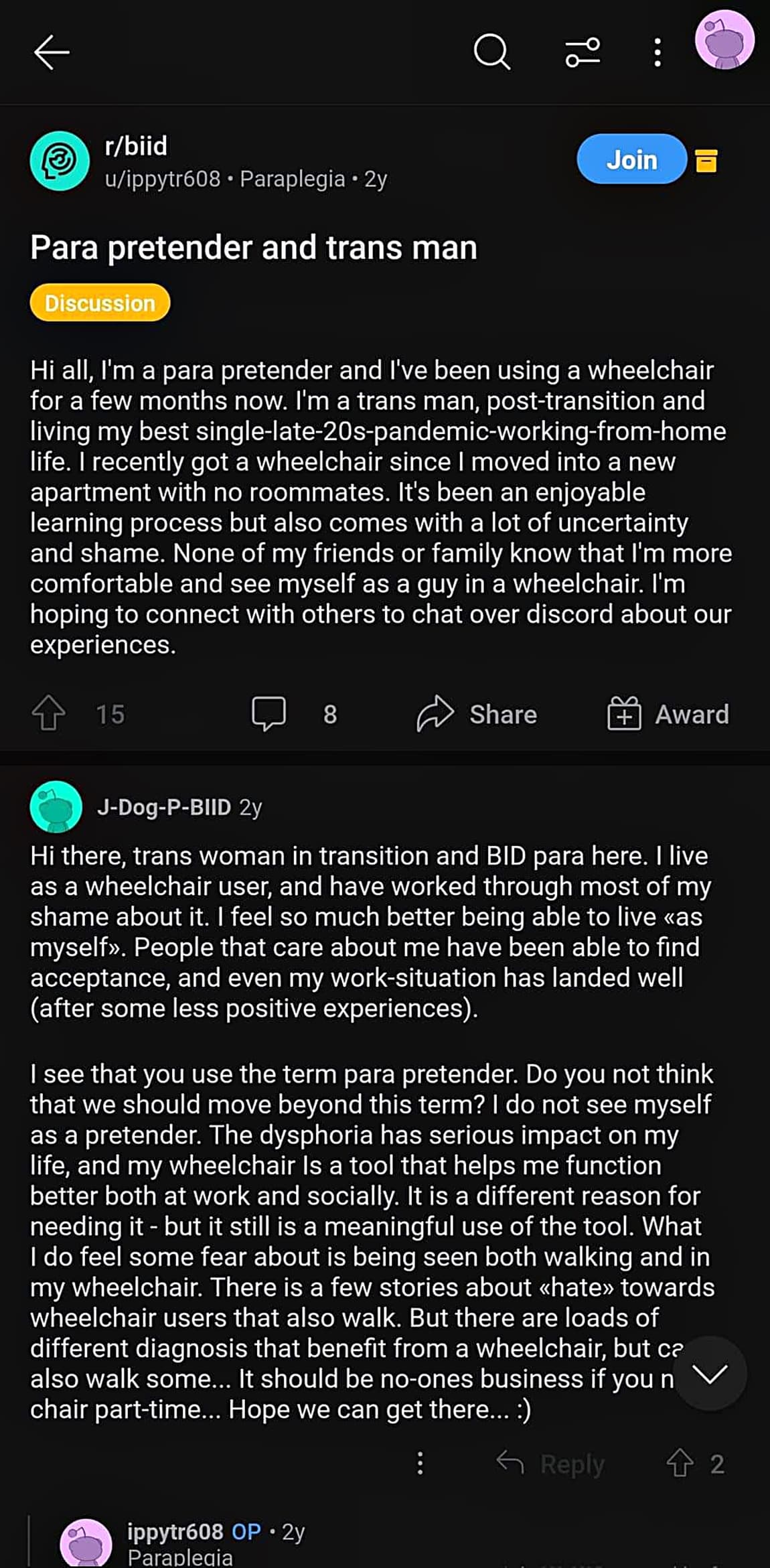Upvote J-Dog-P-BIID's comment

[x=680, y=1464]
